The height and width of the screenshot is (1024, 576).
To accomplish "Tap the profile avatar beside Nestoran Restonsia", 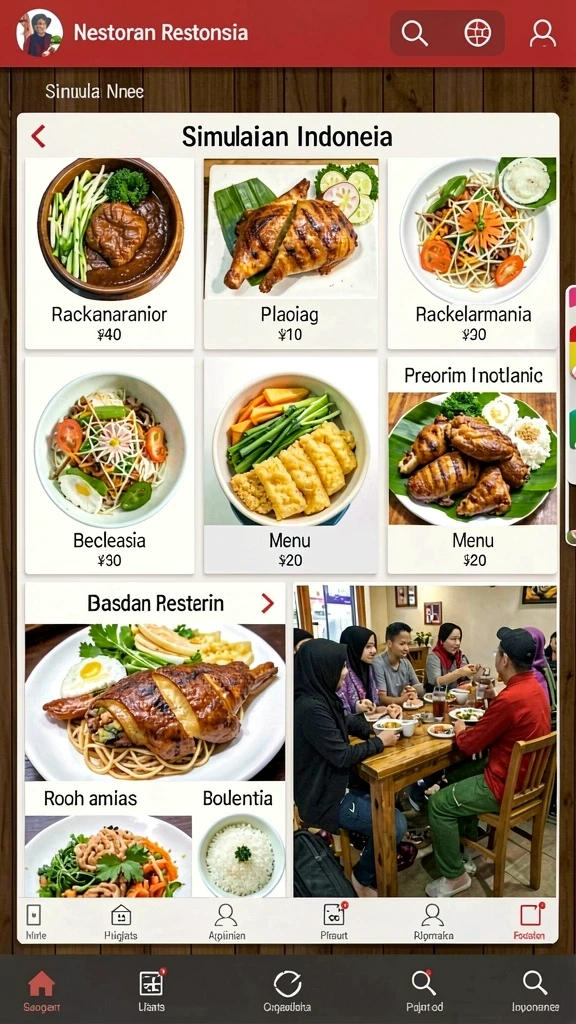I will pos(39,33).
